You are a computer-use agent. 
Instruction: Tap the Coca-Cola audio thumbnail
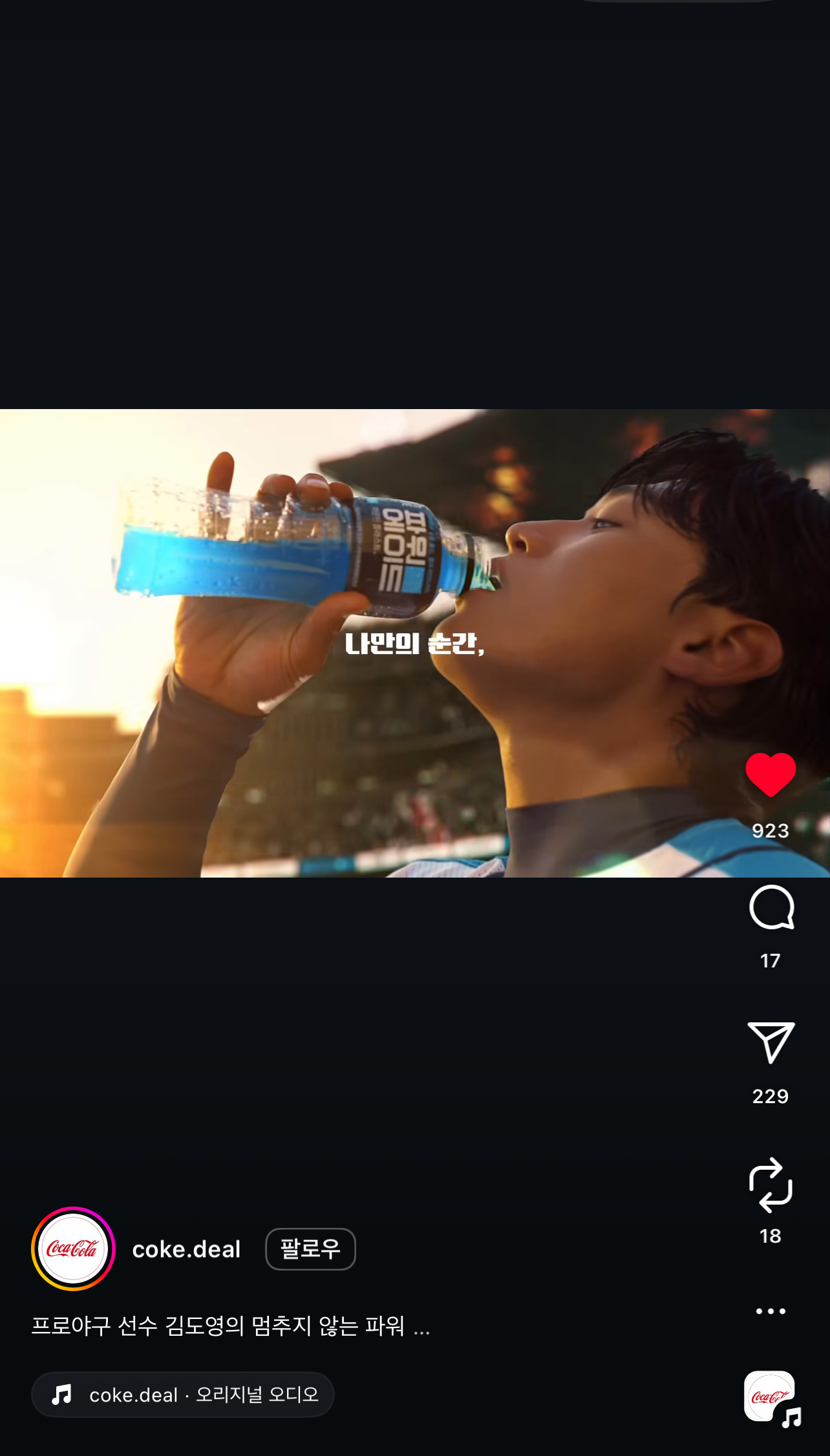click(770, 1397)
